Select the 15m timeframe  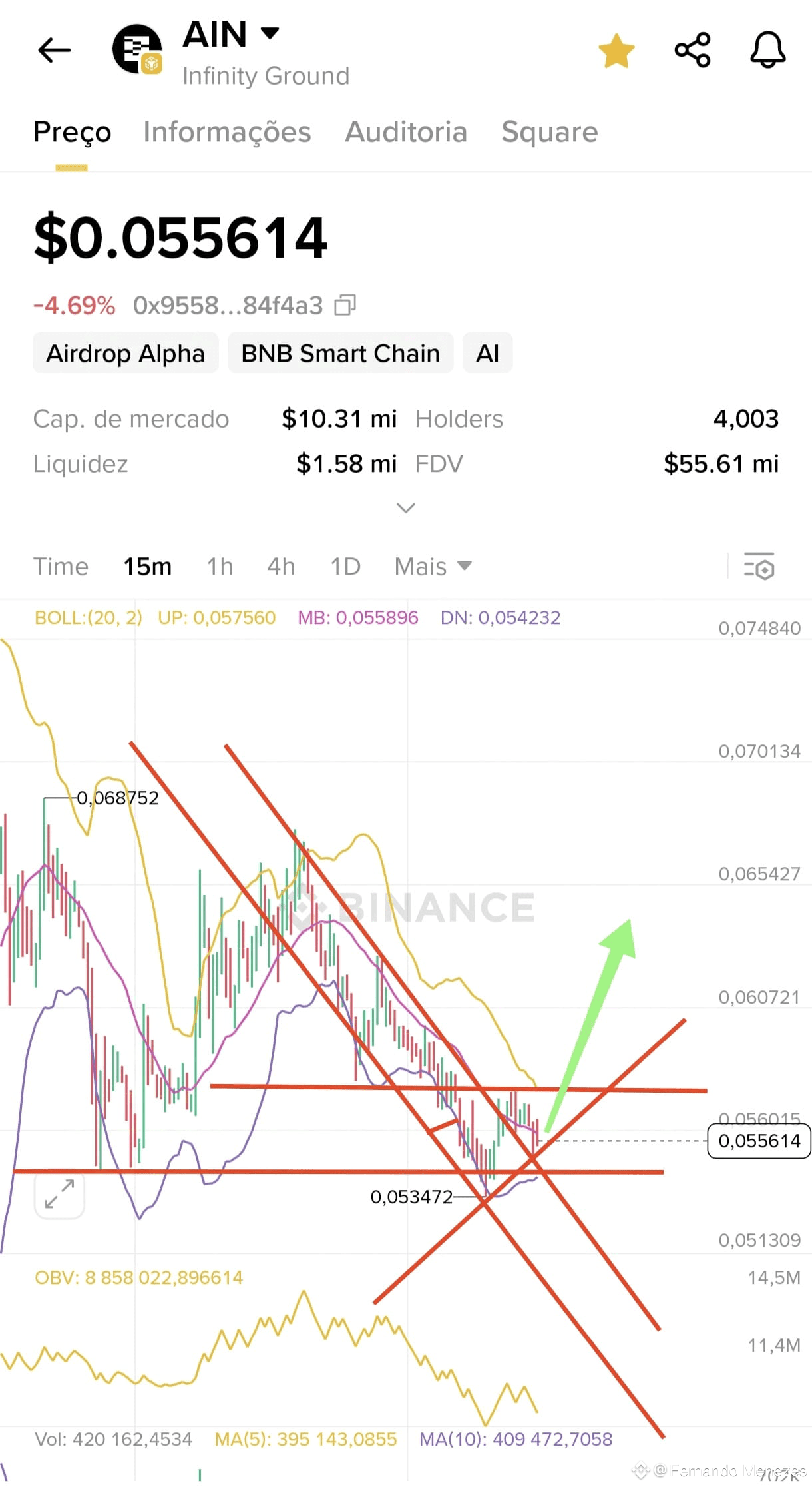point(148,567)
